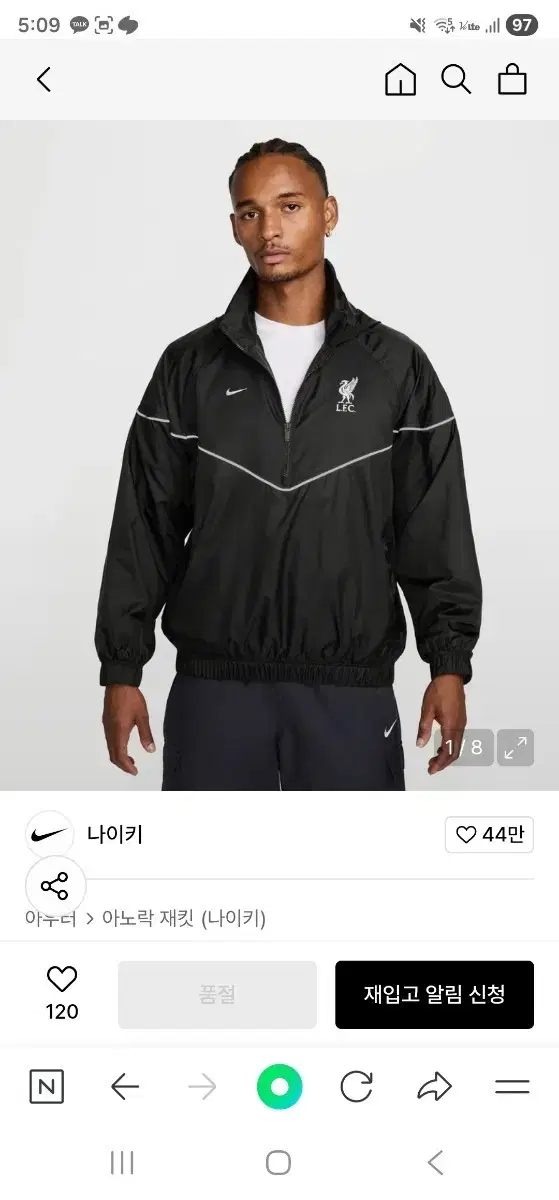Viewport: 559px width, 1200px height.
Task: Open the Naver N home button
Action: point(46,1087)
